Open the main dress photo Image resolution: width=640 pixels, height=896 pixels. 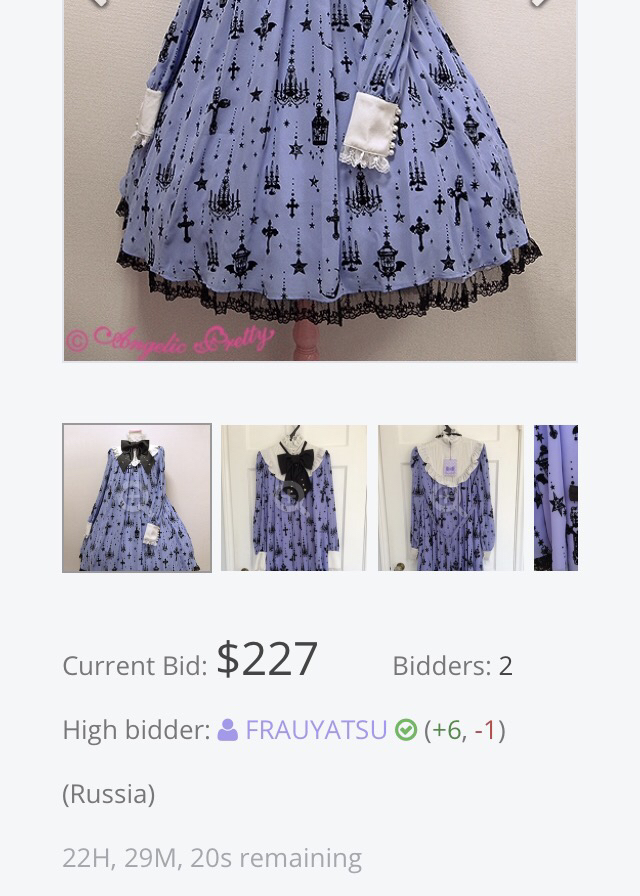point(320,180)
